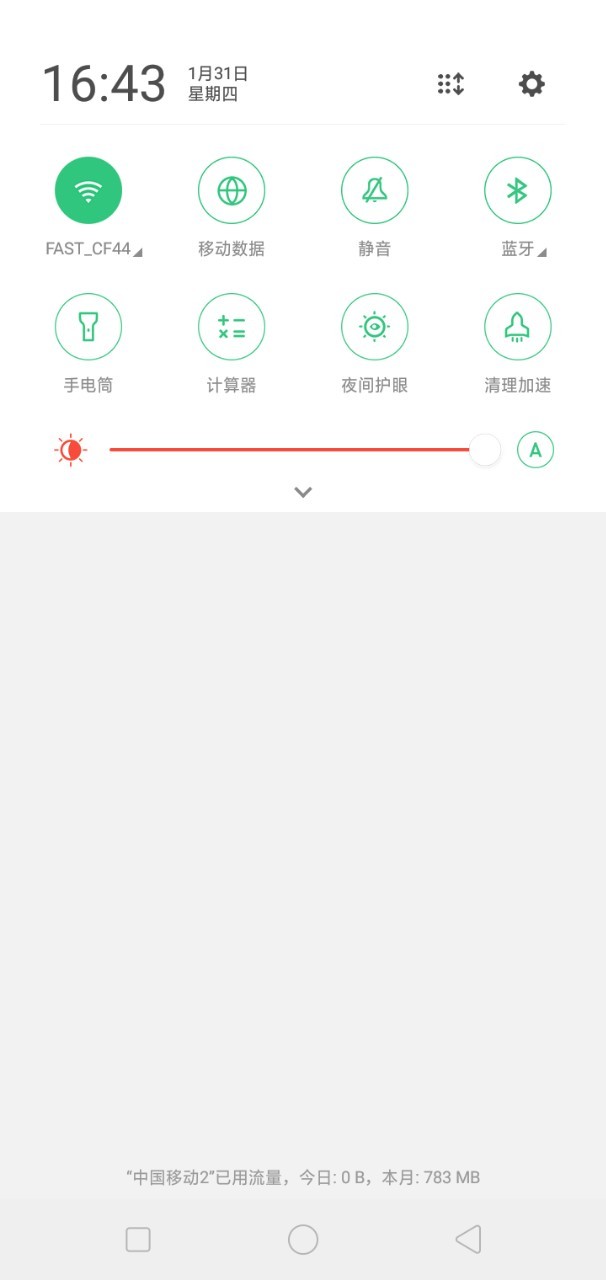Enable 移动数据 mobile data
Image resolution: width=606 pixels, height=1280 pixels.
click(231, 190)
